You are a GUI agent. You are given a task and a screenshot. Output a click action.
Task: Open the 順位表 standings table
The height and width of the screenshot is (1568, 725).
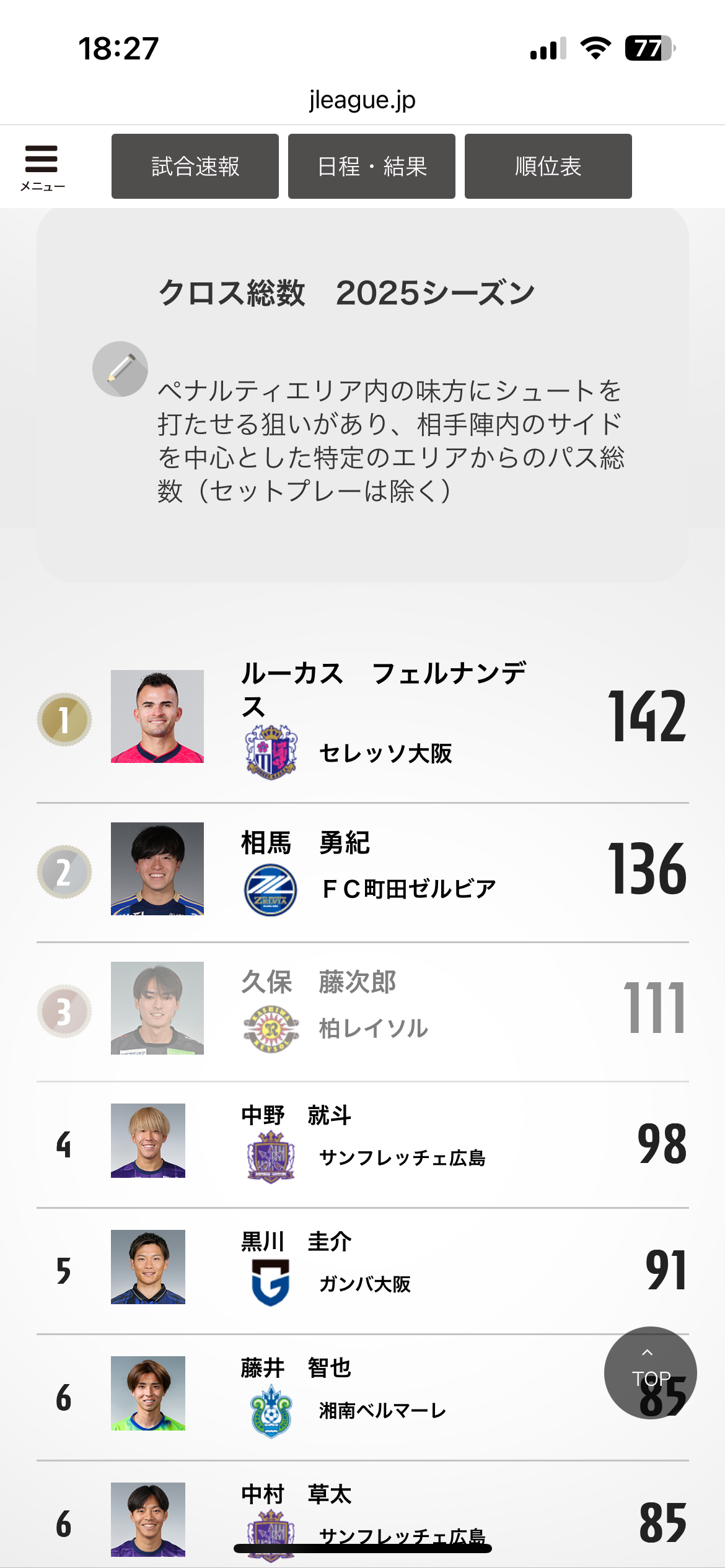click(x=548, y=167)
